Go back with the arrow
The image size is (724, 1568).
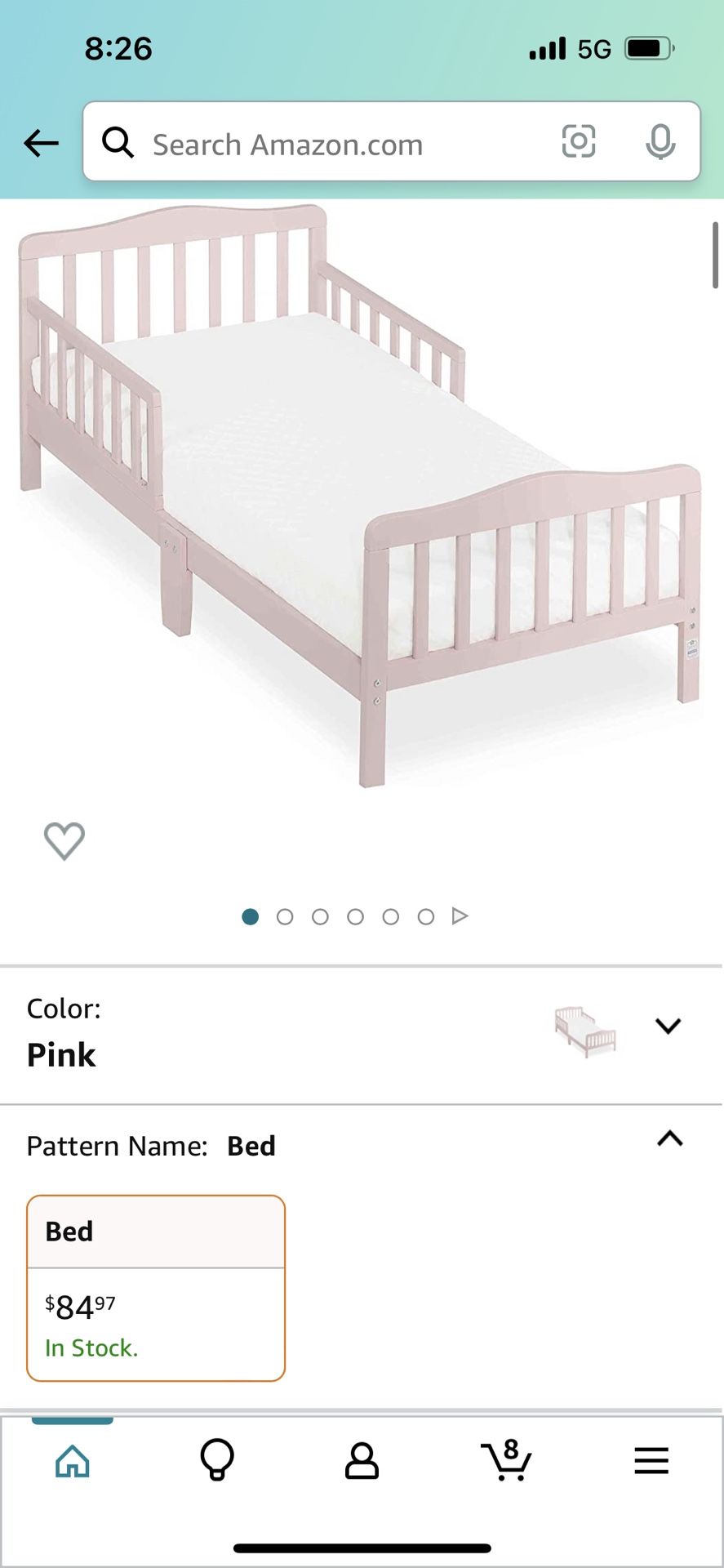(41, 144)
